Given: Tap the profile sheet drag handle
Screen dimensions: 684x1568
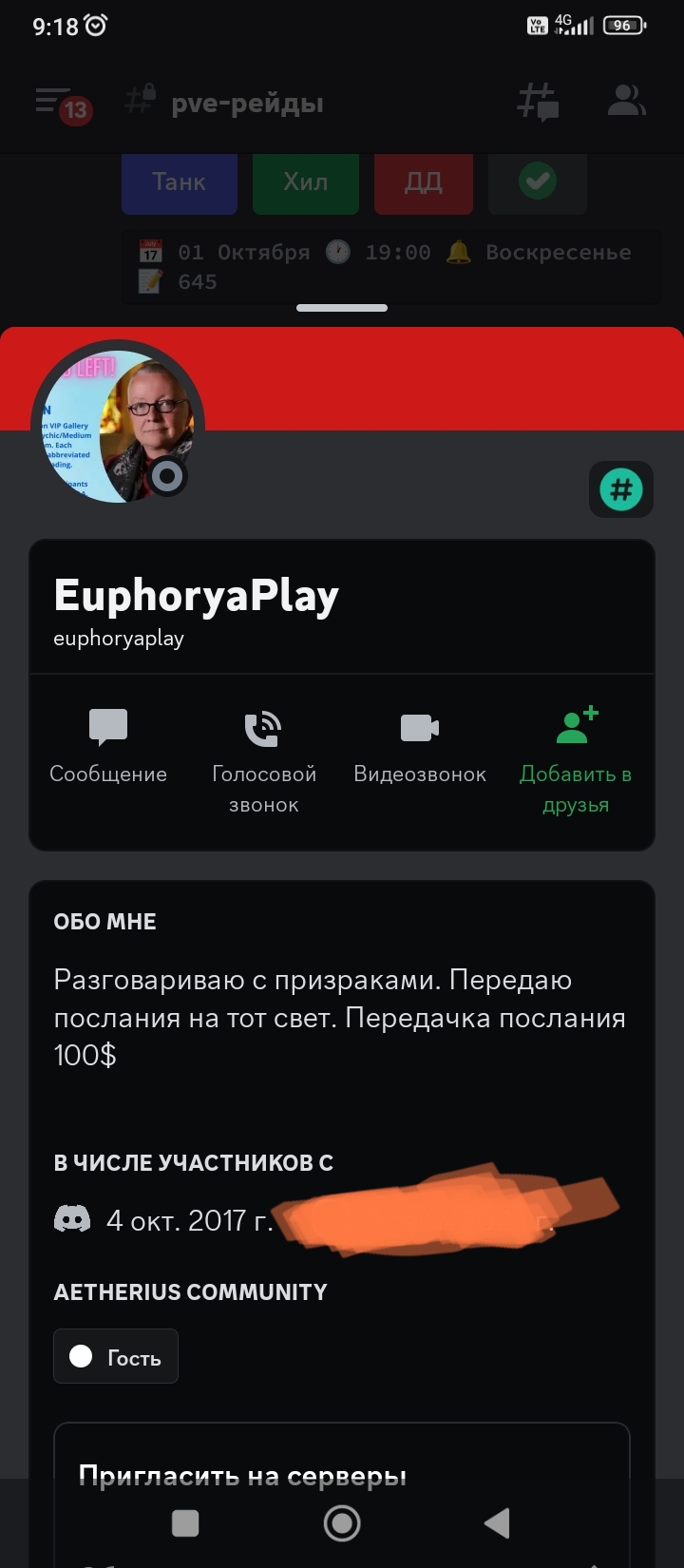Looking at the screenshot, I should click(x=342, y=308).
